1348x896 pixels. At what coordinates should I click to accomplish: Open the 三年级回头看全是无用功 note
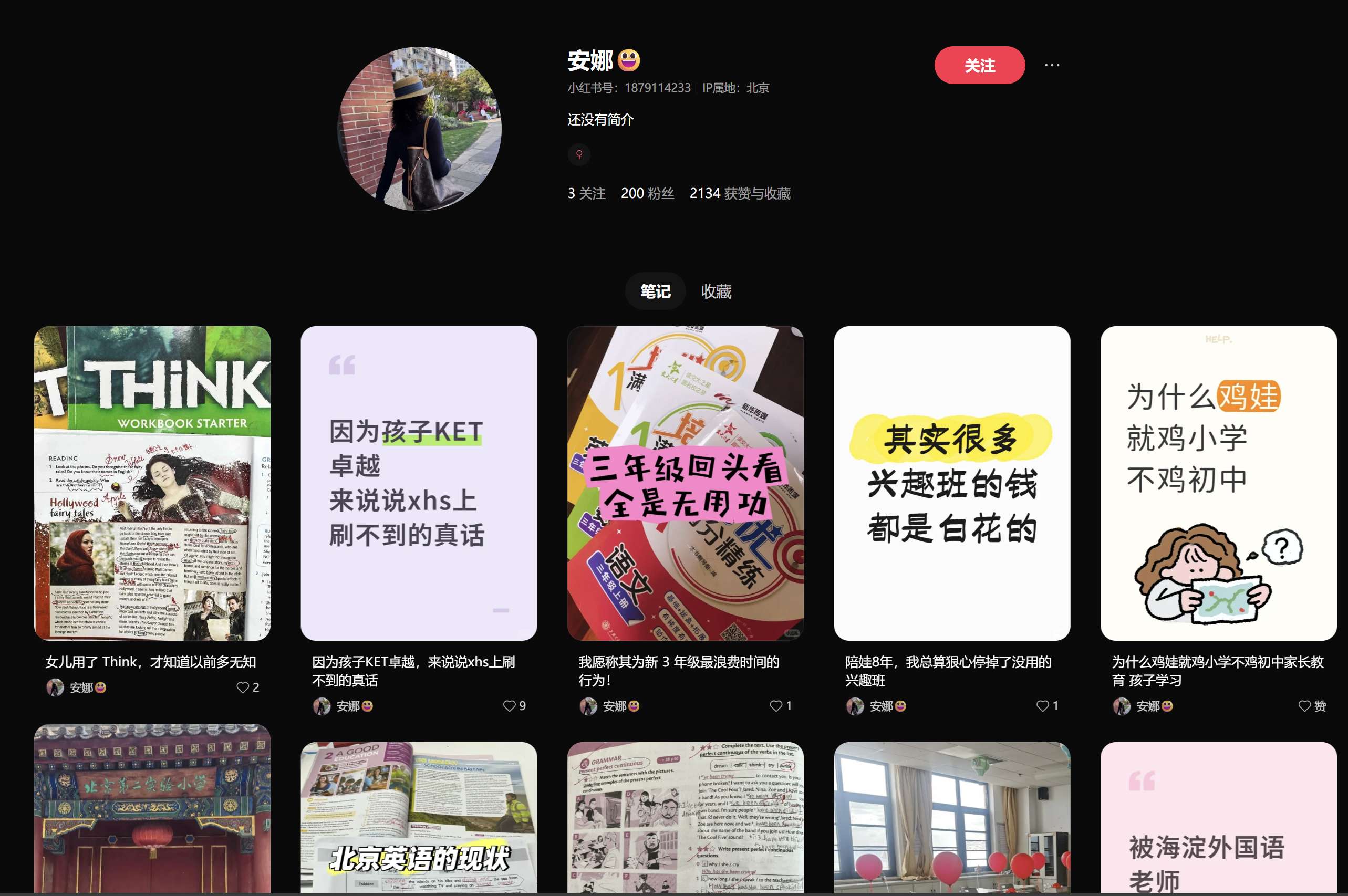685,483
